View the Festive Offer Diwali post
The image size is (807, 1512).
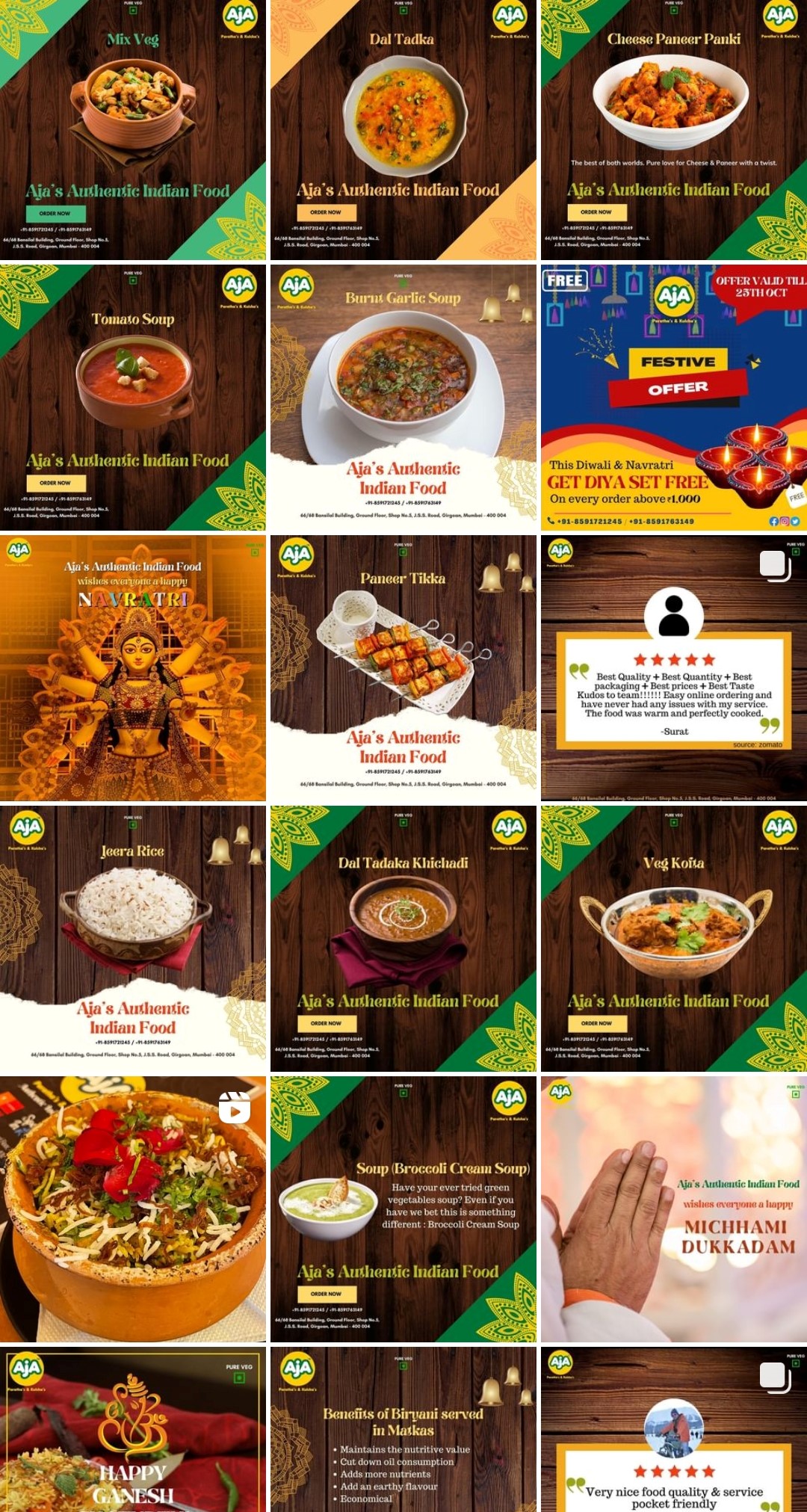[674, 398]
